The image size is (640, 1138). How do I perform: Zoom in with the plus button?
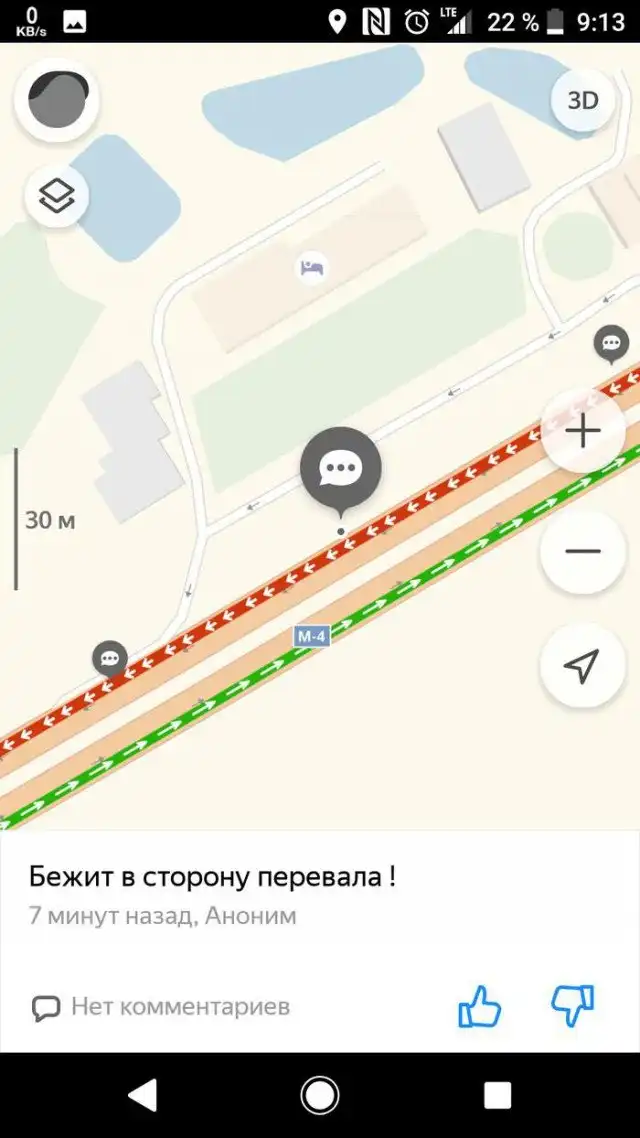582,431
